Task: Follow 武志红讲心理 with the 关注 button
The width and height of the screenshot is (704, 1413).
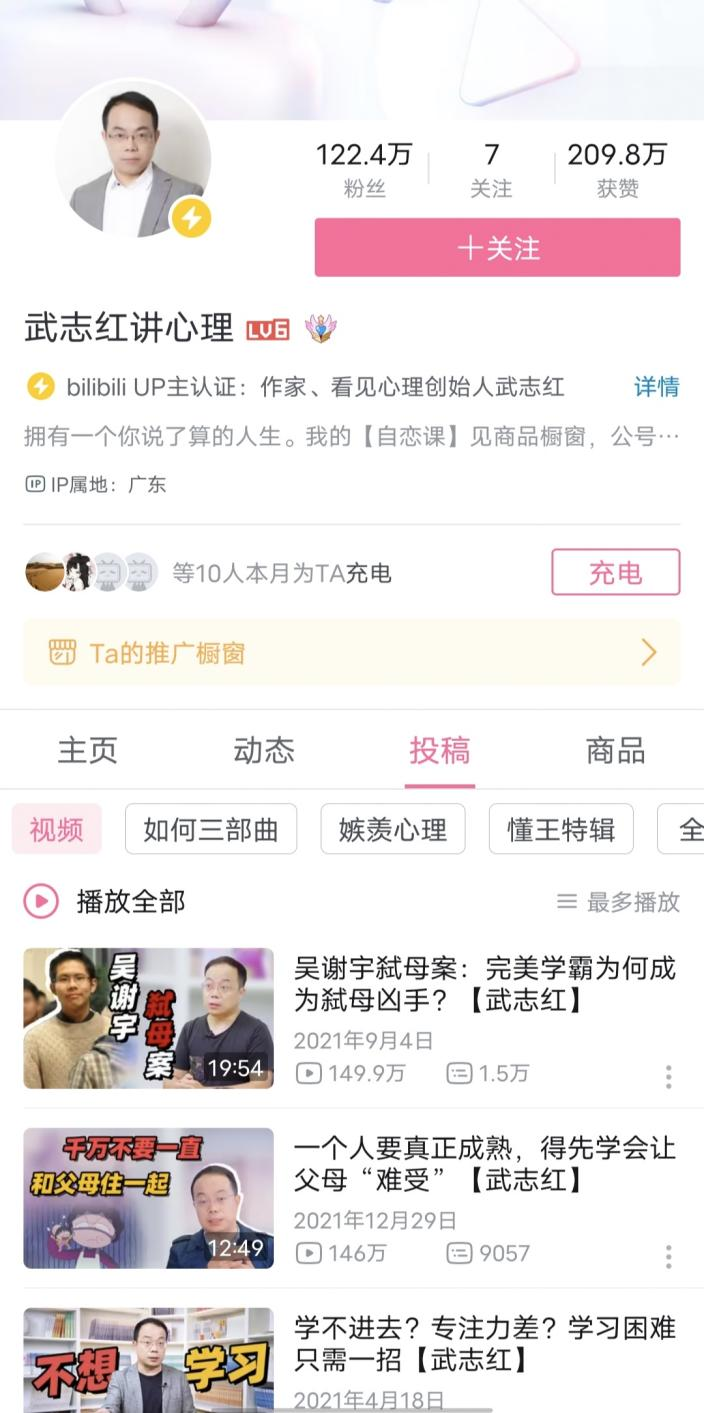Action: click(x=497, y=247)
